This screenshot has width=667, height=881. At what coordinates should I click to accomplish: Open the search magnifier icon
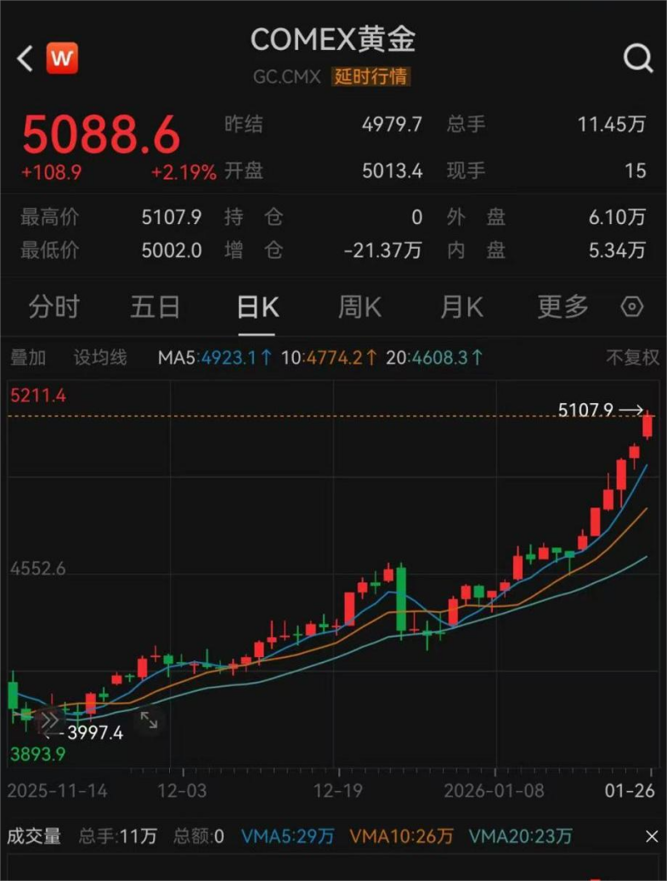pyautogui.click(x=638, y=58)
